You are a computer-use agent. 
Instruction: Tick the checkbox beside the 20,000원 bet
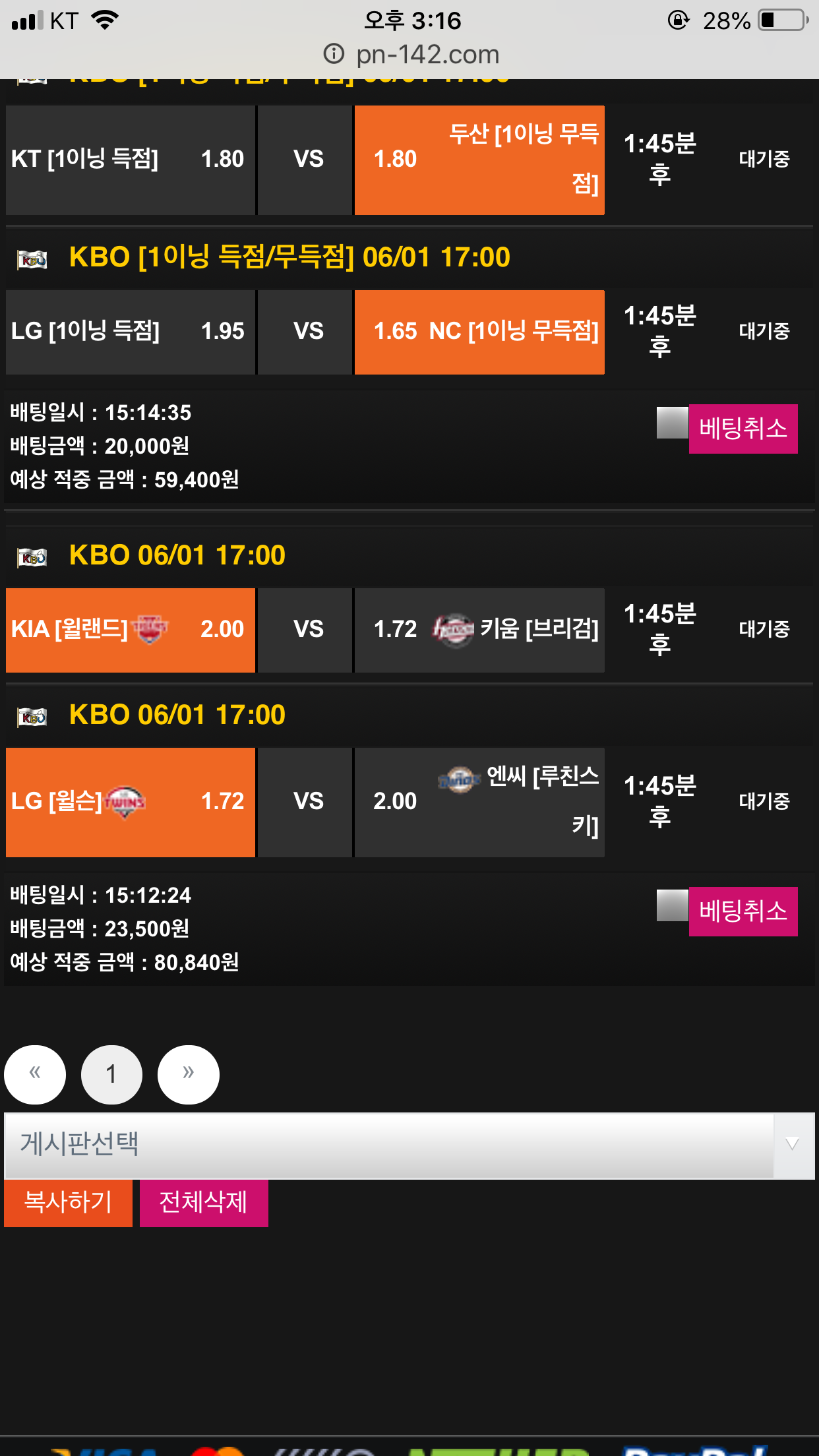[672, 423]
